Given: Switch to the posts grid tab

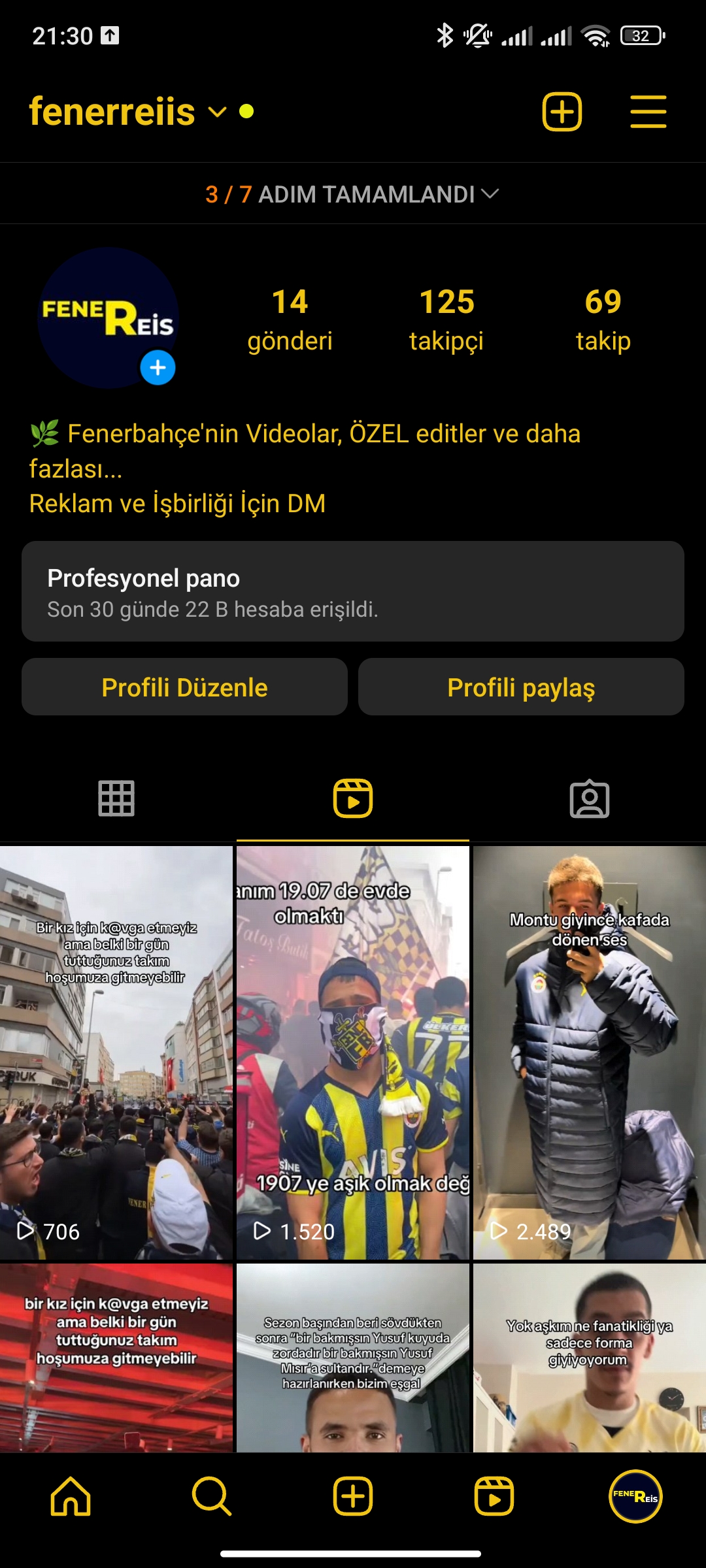Looking at the screenshot, I should pos(116,798).
